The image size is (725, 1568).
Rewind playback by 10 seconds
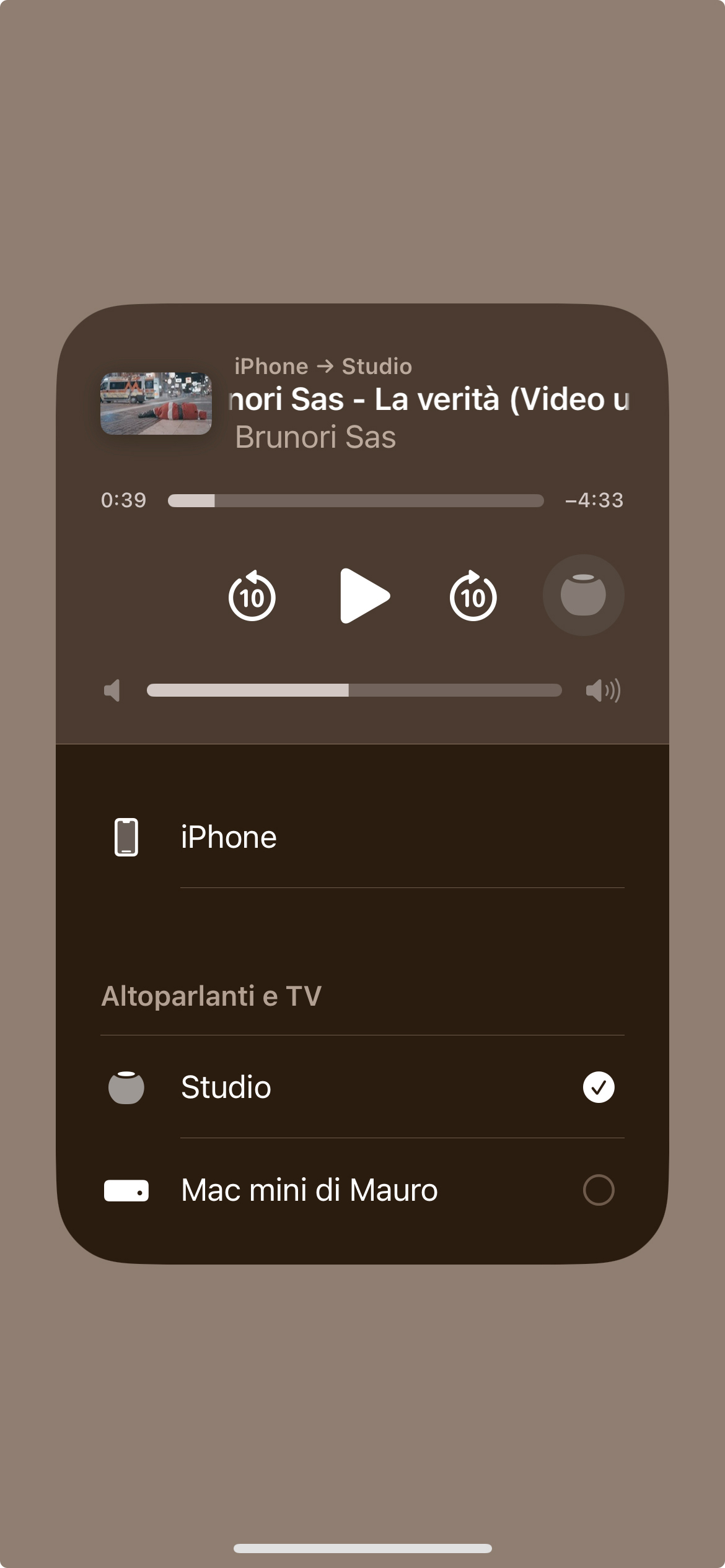252,596
